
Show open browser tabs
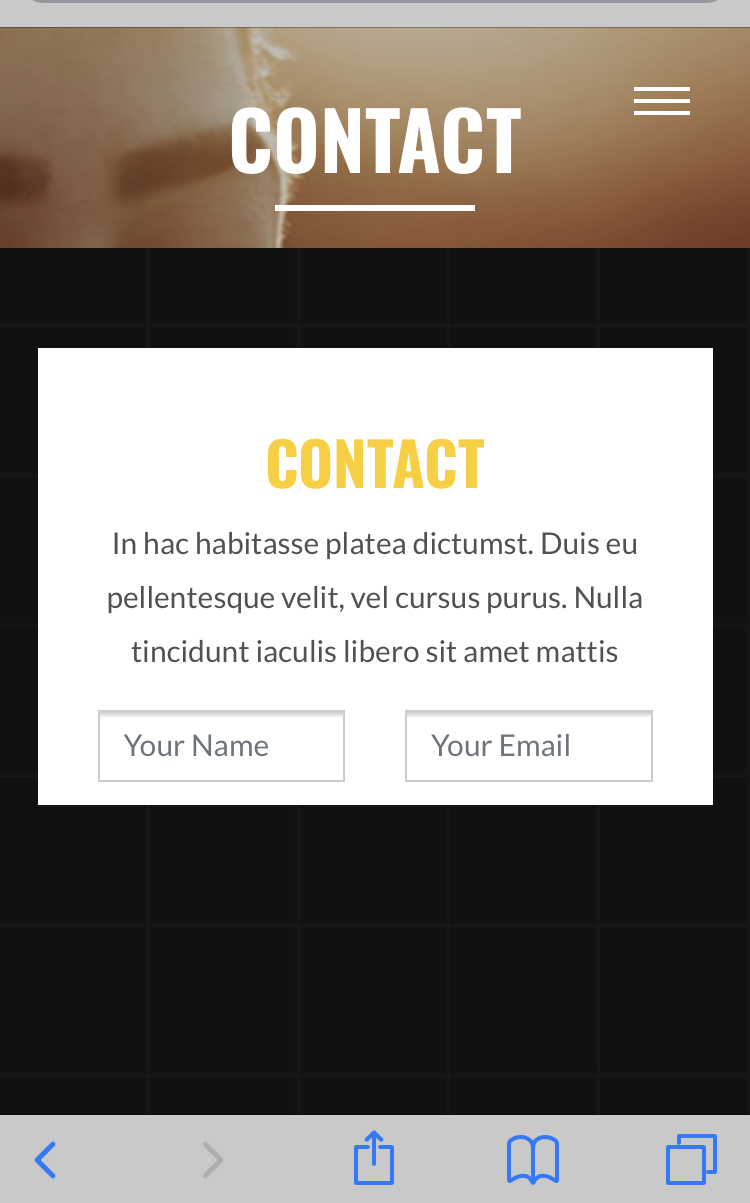click(x=692, y=1159)
